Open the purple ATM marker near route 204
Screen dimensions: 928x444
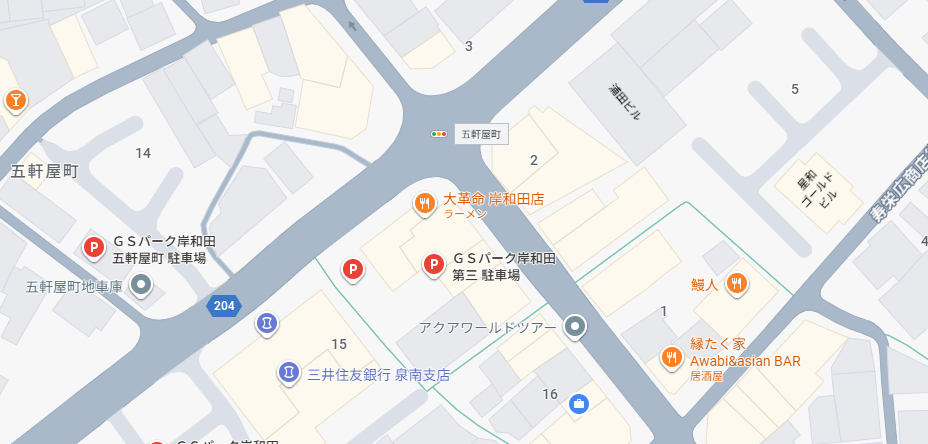[x=266, y=322]
